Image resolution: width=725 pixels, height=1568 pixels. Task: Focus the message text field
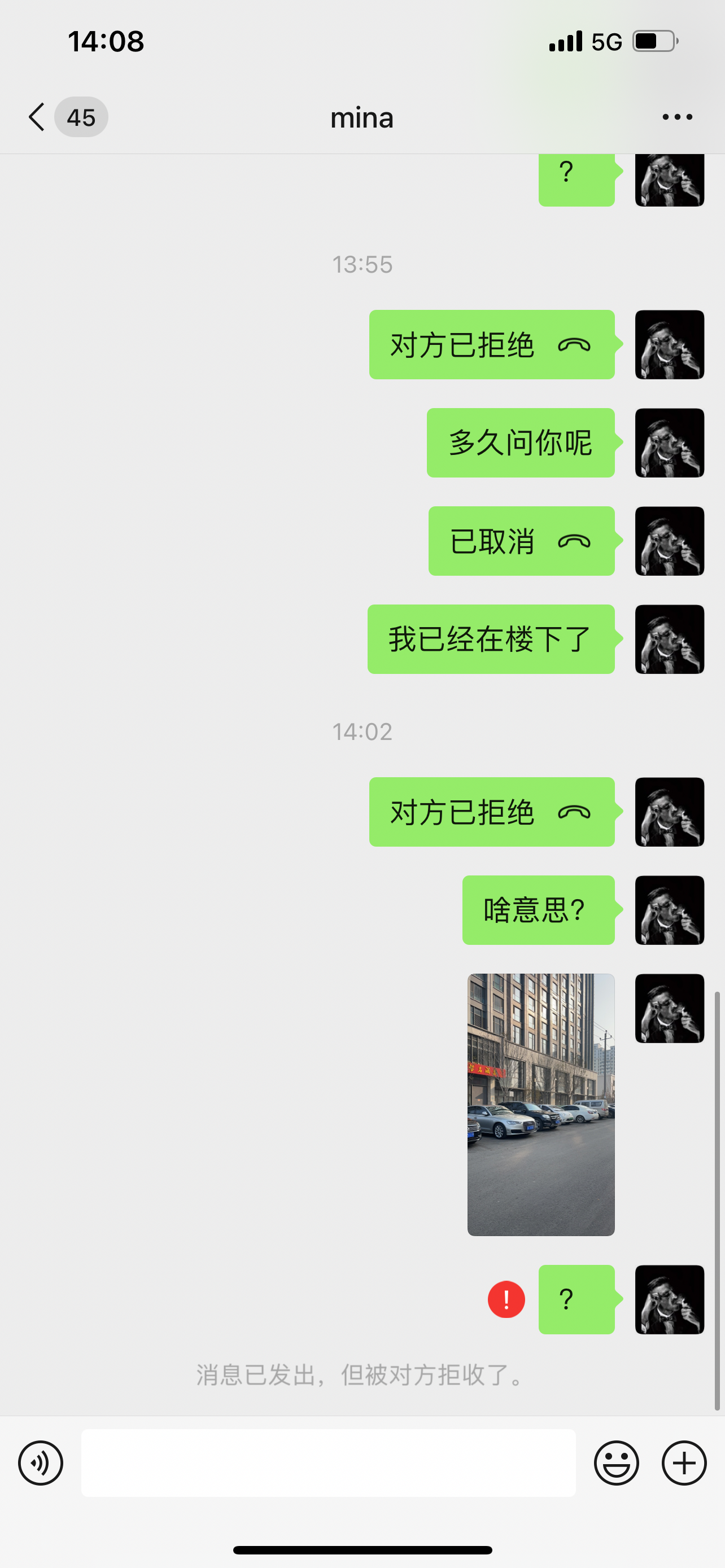point(328,1462)
